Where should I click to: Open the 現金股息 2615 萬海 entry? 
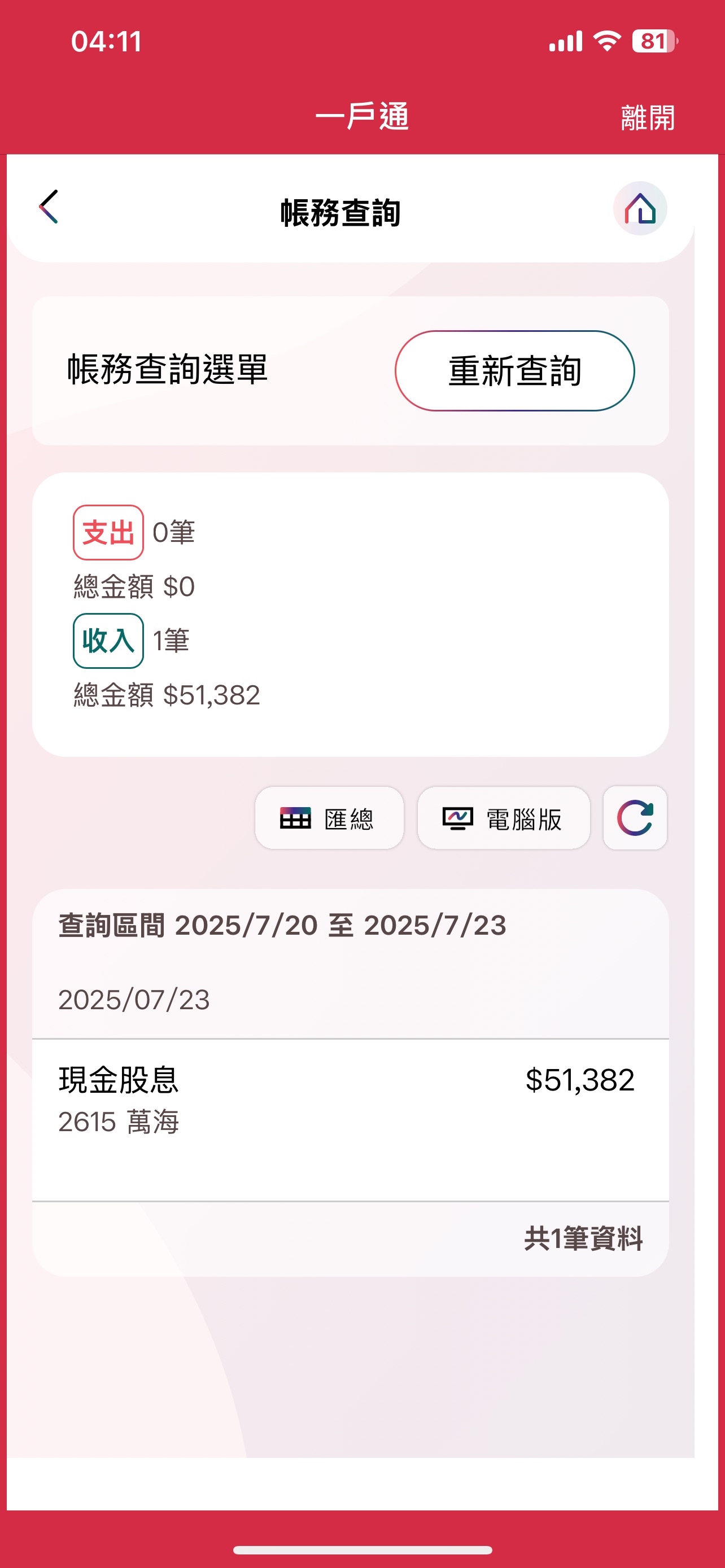pyautogui.click(x=350, y=1100)
